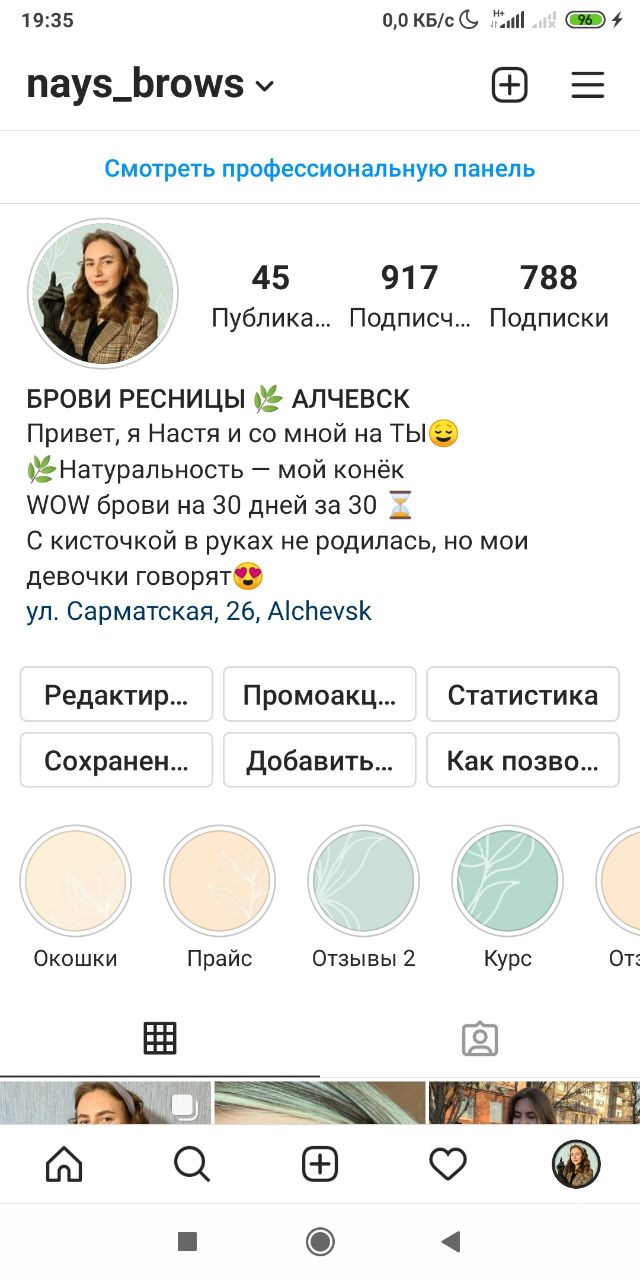Image resolution: width=640 pixels, height=1280 pixels.
Task: Open the 788 Подписки following list
Action: (x=549, y=296)
